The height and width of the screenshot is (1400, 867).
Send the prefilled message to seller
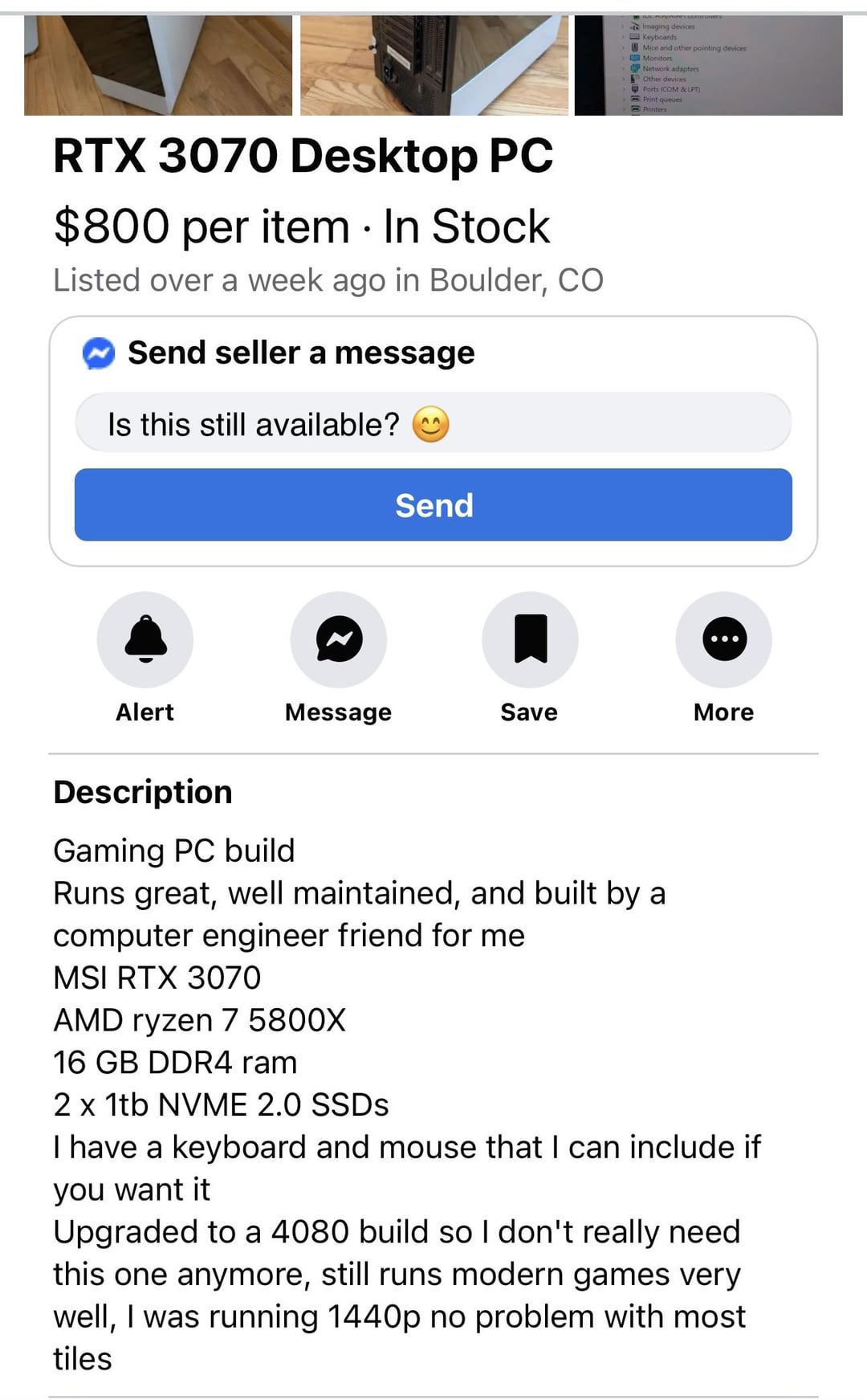[x=433, y=504]
